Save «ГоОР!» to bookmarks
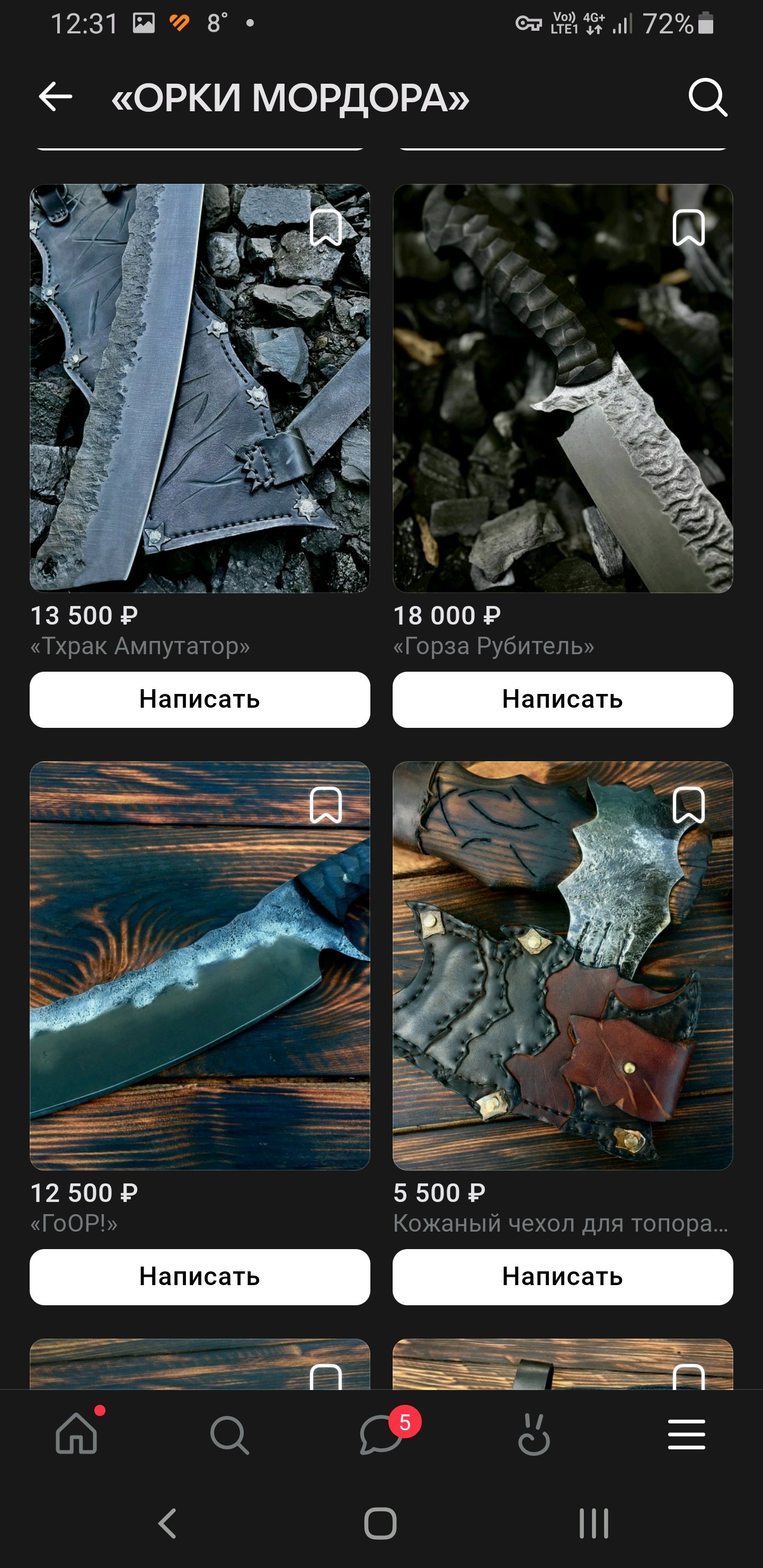Image resolution: width=763 pixels, height=1568 pixels. pos(326,805)
